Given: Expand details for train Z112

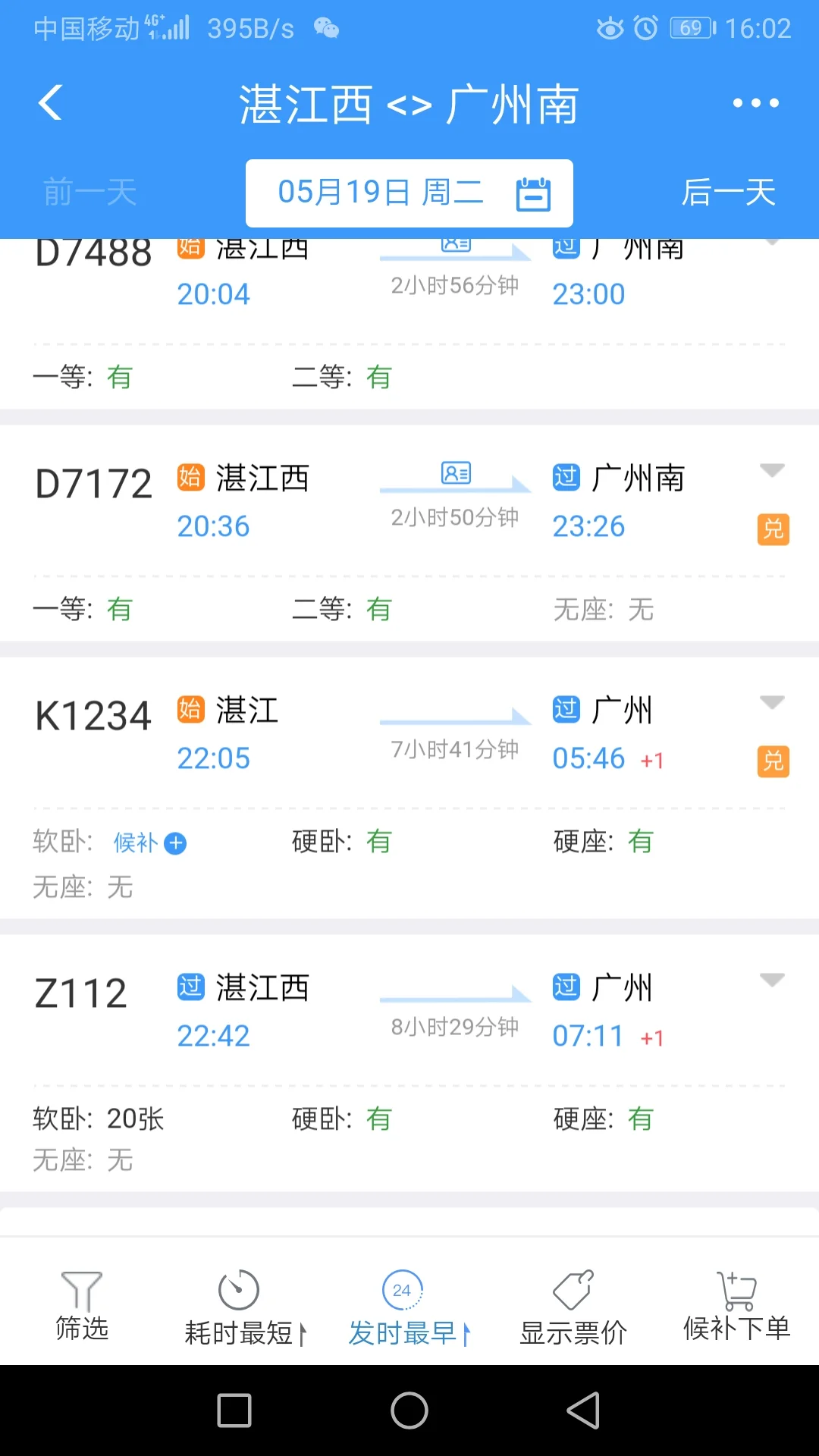Looking at the screenshot, I should [772, 979].
